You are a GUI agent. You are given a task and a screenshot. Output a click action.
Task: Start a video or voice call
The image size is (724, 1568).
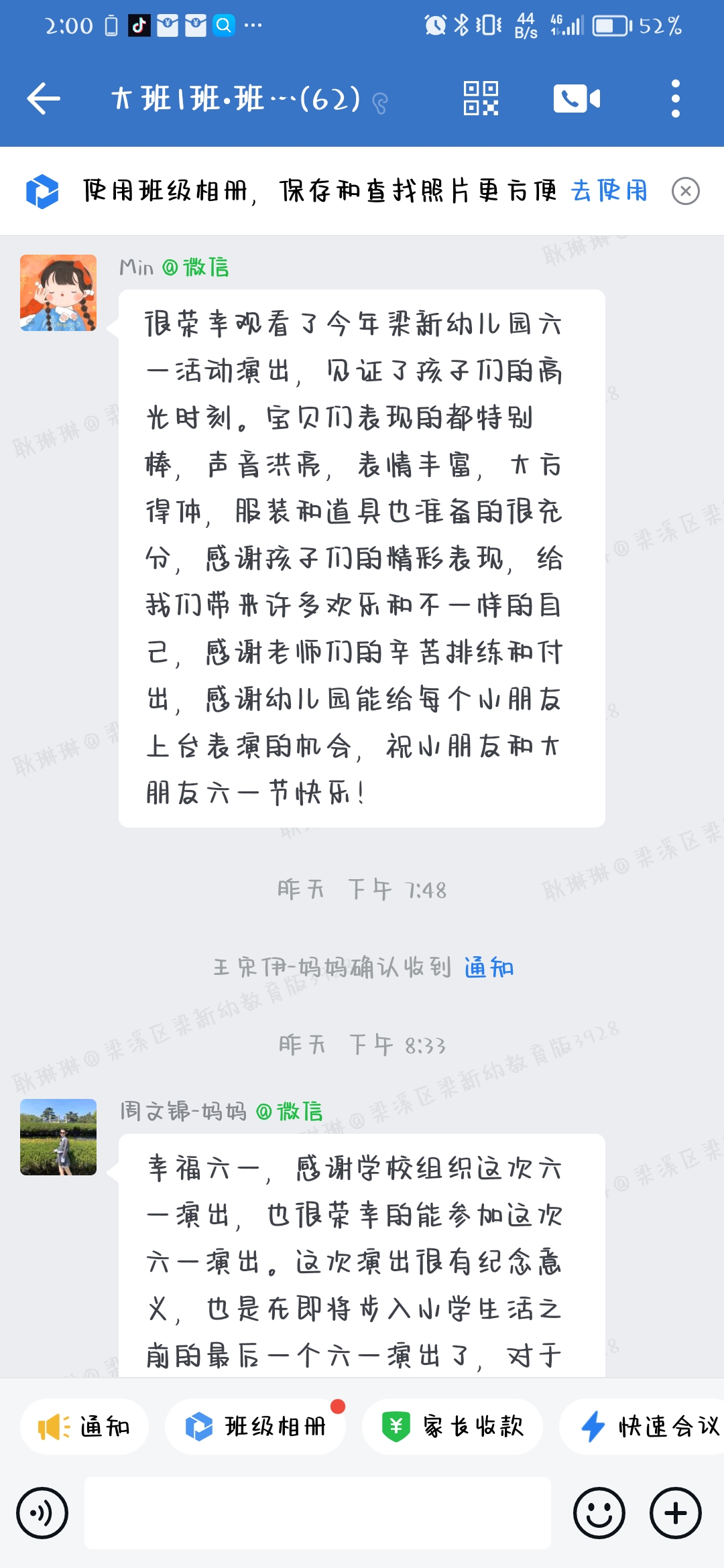577,99
